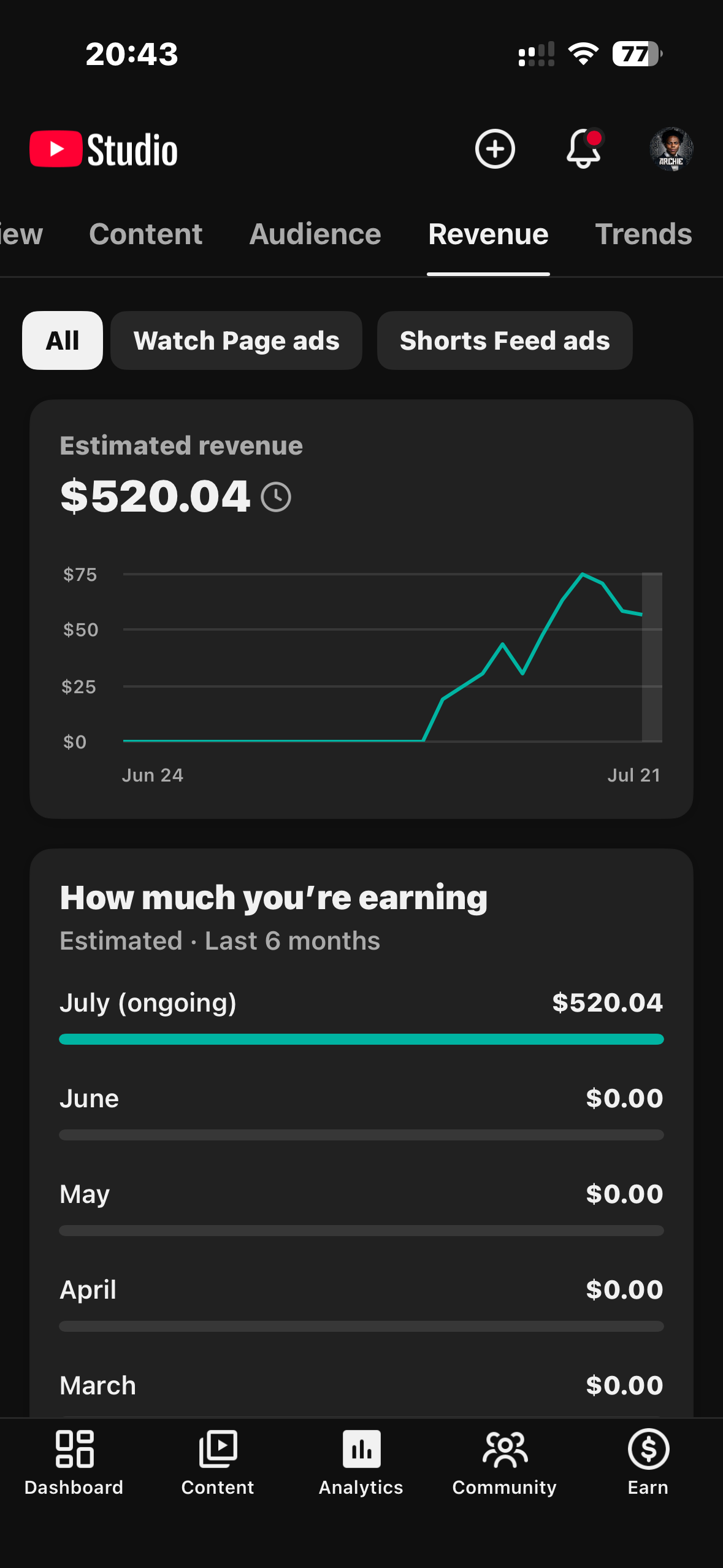Open the July (ongoing) earnings row
Image resolution: width=723 pixels, height=1568 pixels.
(x=361, y=1016)
